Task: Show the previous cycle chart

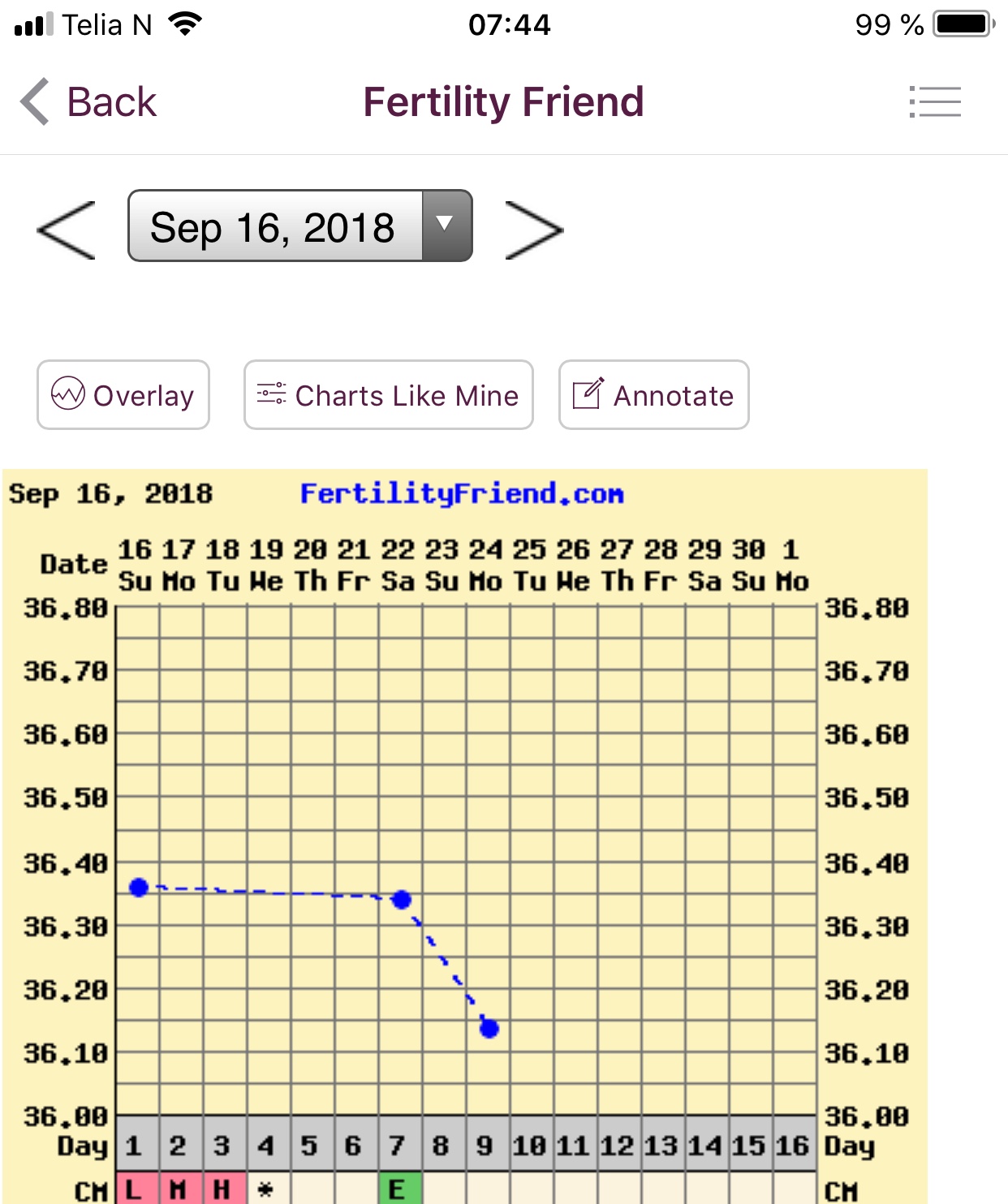Action: [67, 230]
